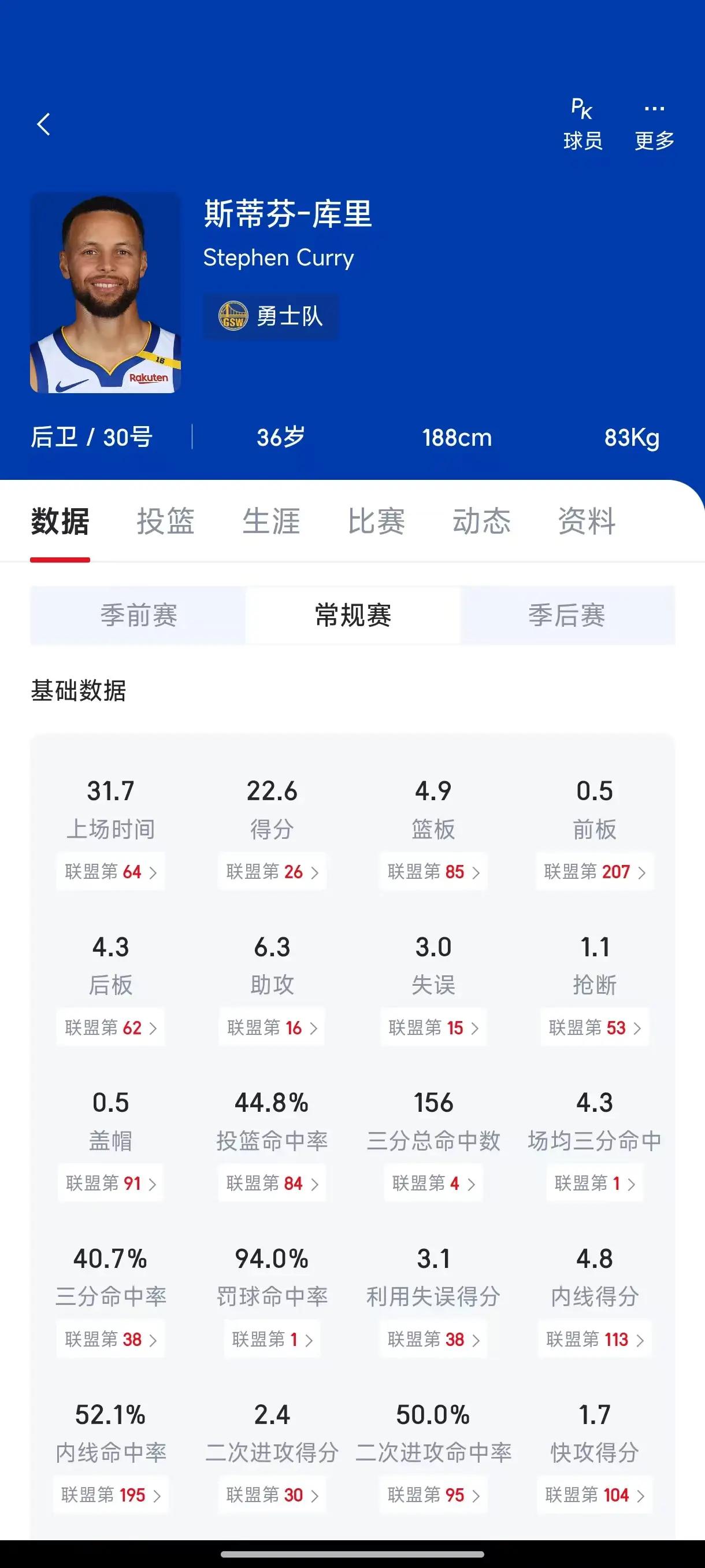Select the 季后赛 segment

tap(567, 615)
